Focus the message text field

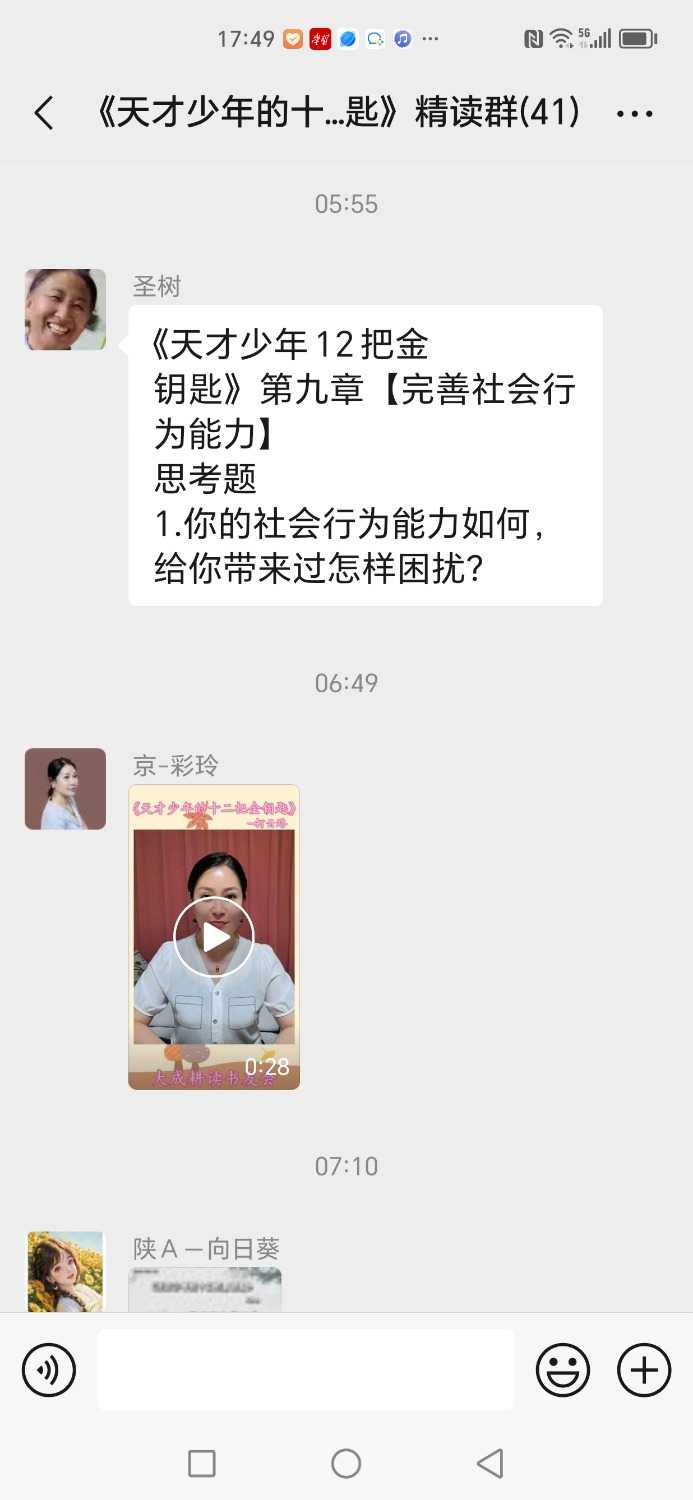coord(306,1370)
